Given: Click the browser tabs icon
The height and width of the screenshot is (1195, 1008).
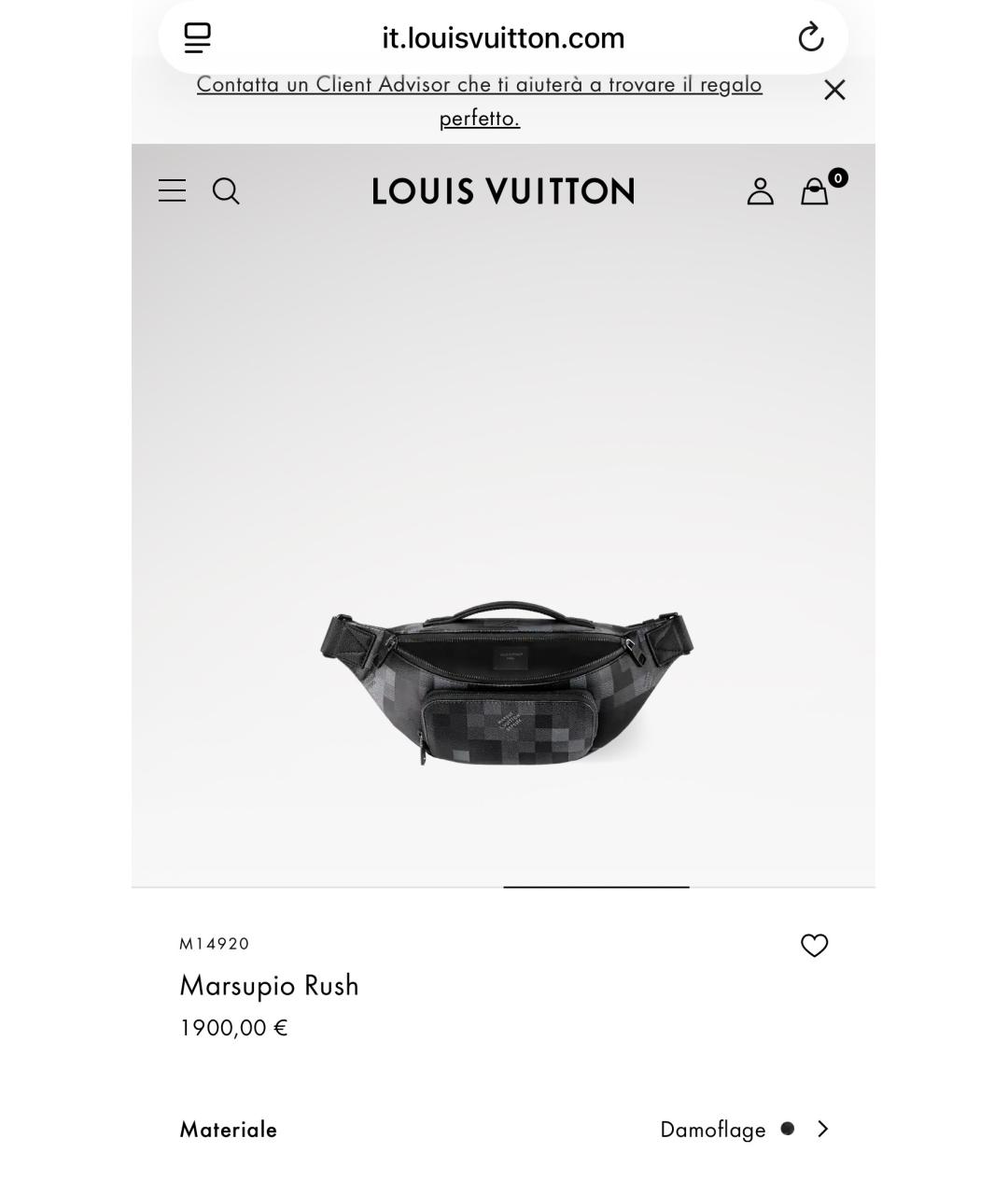Looking at the screenshot, I should [197, 37].
